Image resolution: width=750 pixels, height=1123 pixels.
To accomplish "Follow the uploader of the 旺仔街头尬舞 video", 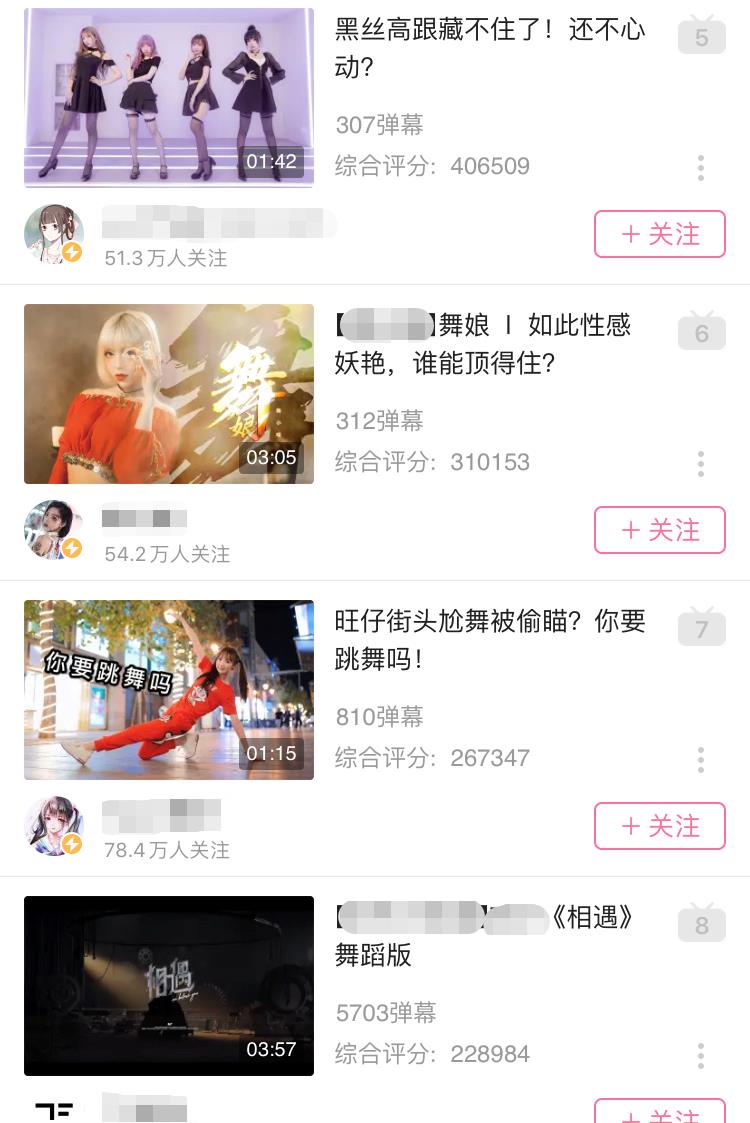I will (x=659, y=826).
